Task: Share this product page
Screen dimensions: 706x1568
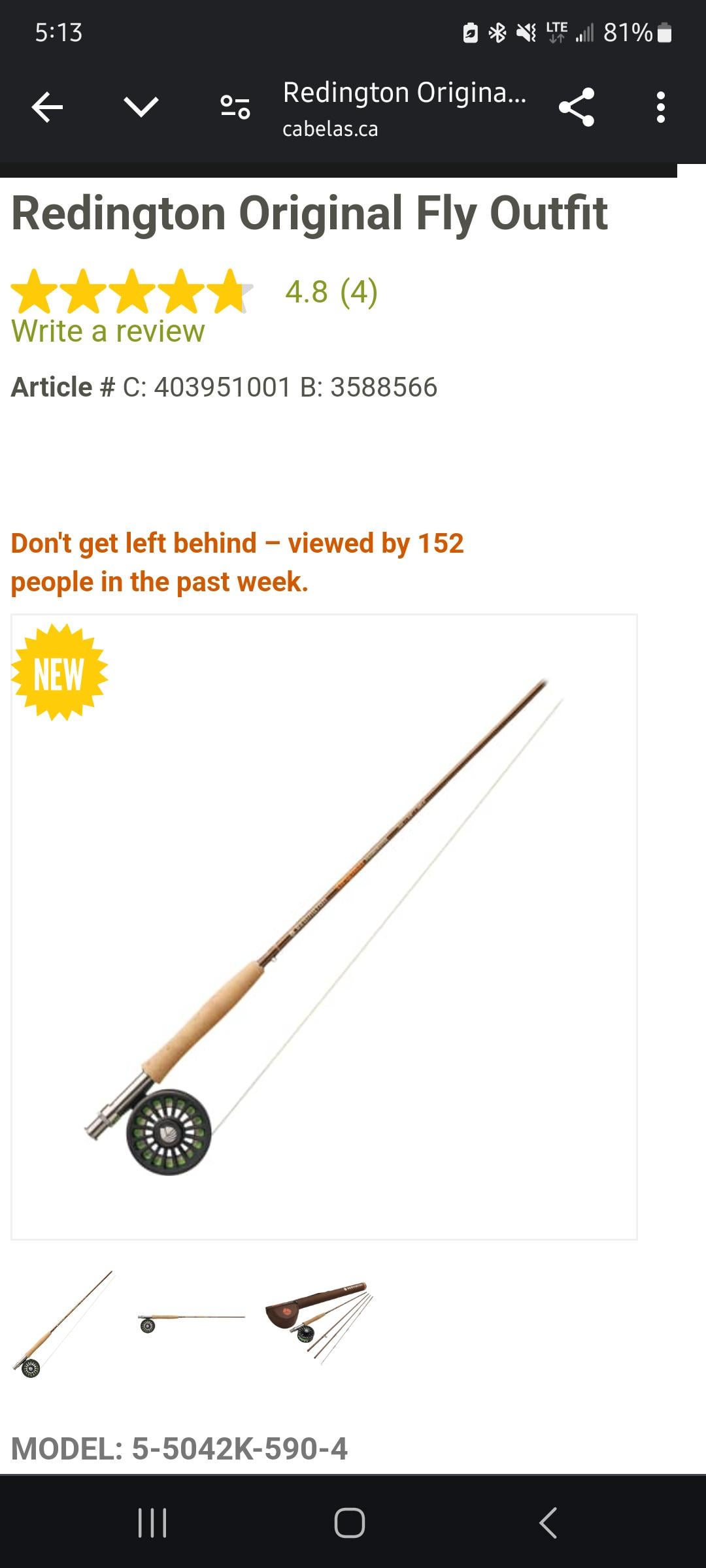Action: pyautogui.click(x=577, y=106)
